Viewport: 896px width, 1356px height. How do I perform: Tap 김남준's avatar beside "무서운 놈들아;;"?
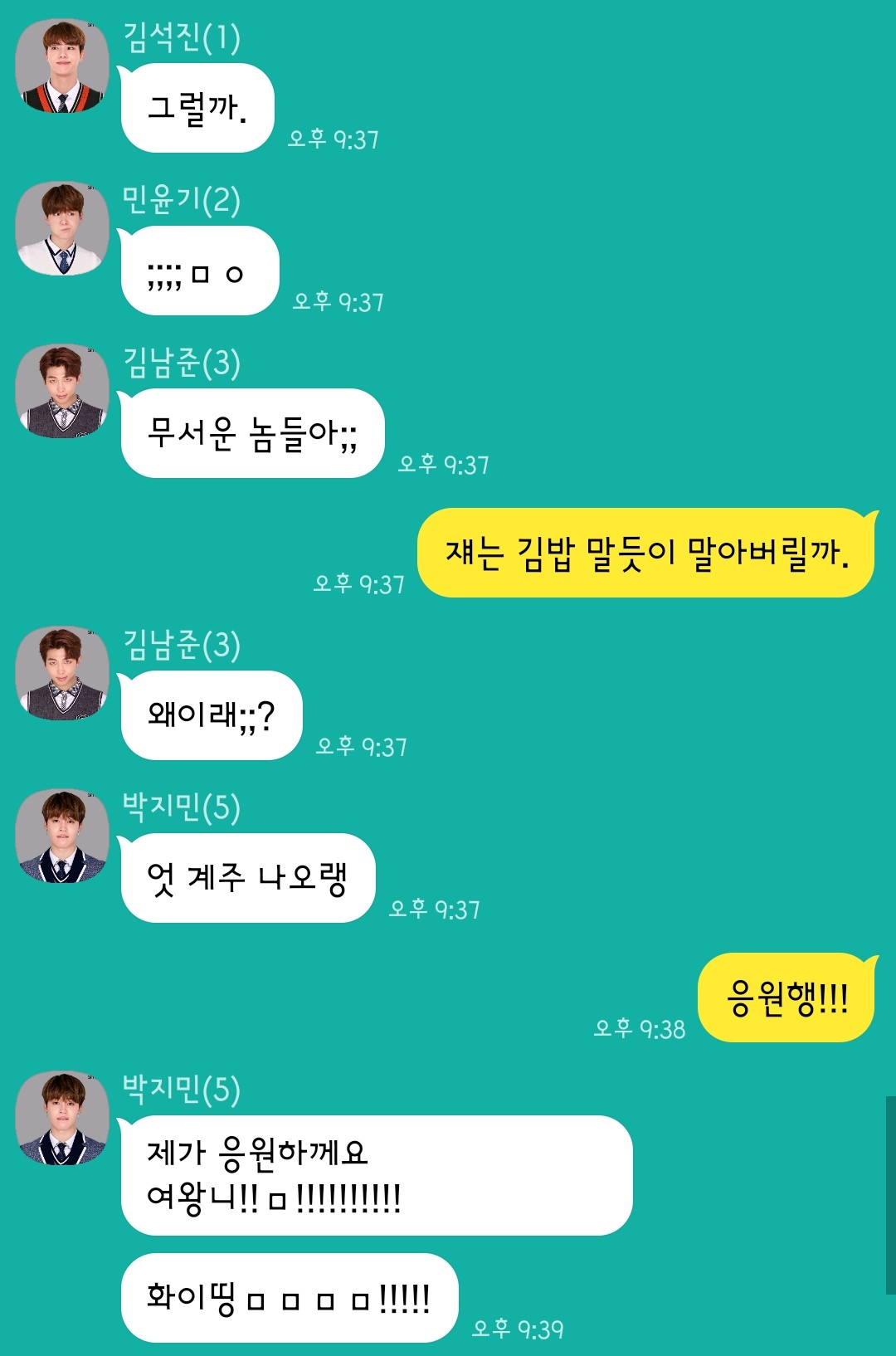coord(62,391)
